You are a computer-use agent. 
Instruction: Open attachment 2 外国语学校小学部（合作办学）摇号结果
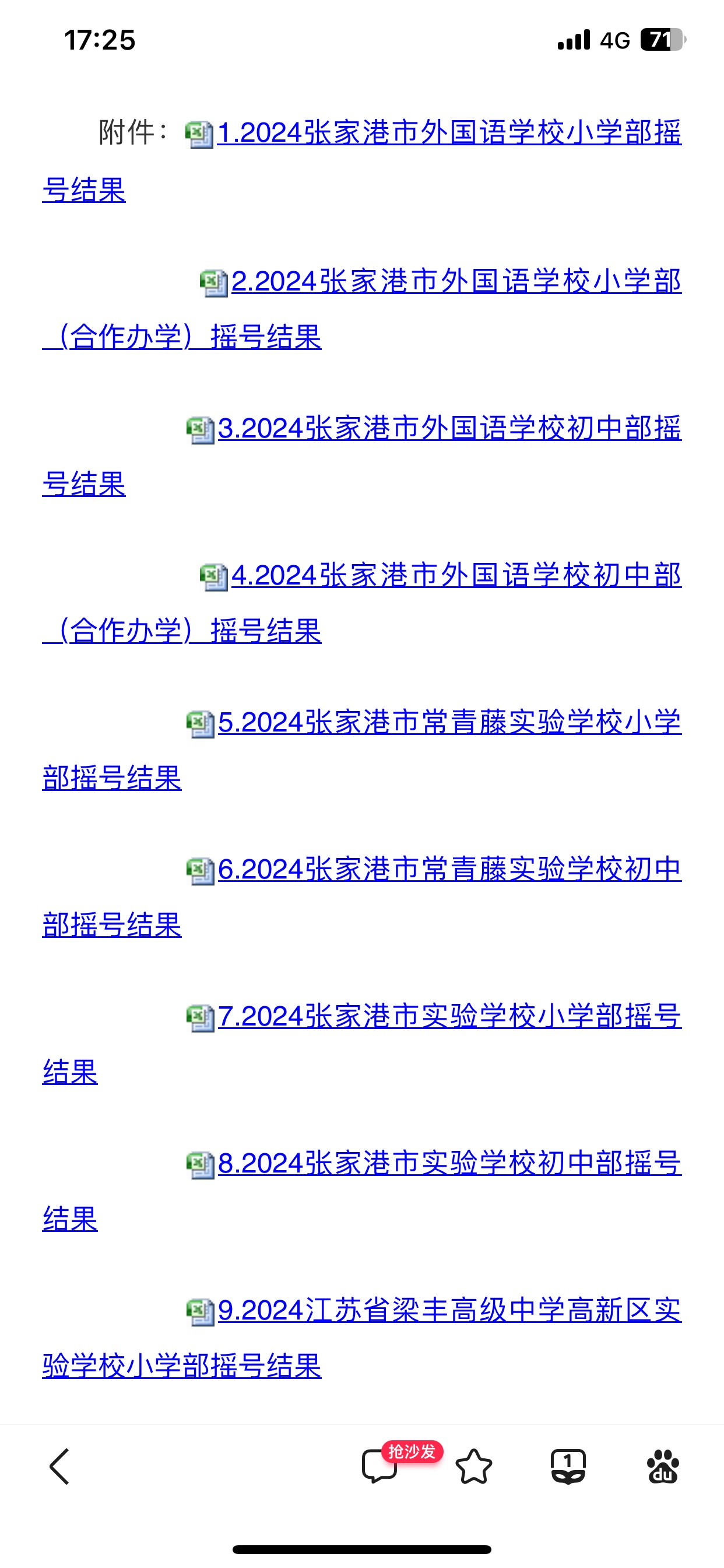click(x=456, y=282)
